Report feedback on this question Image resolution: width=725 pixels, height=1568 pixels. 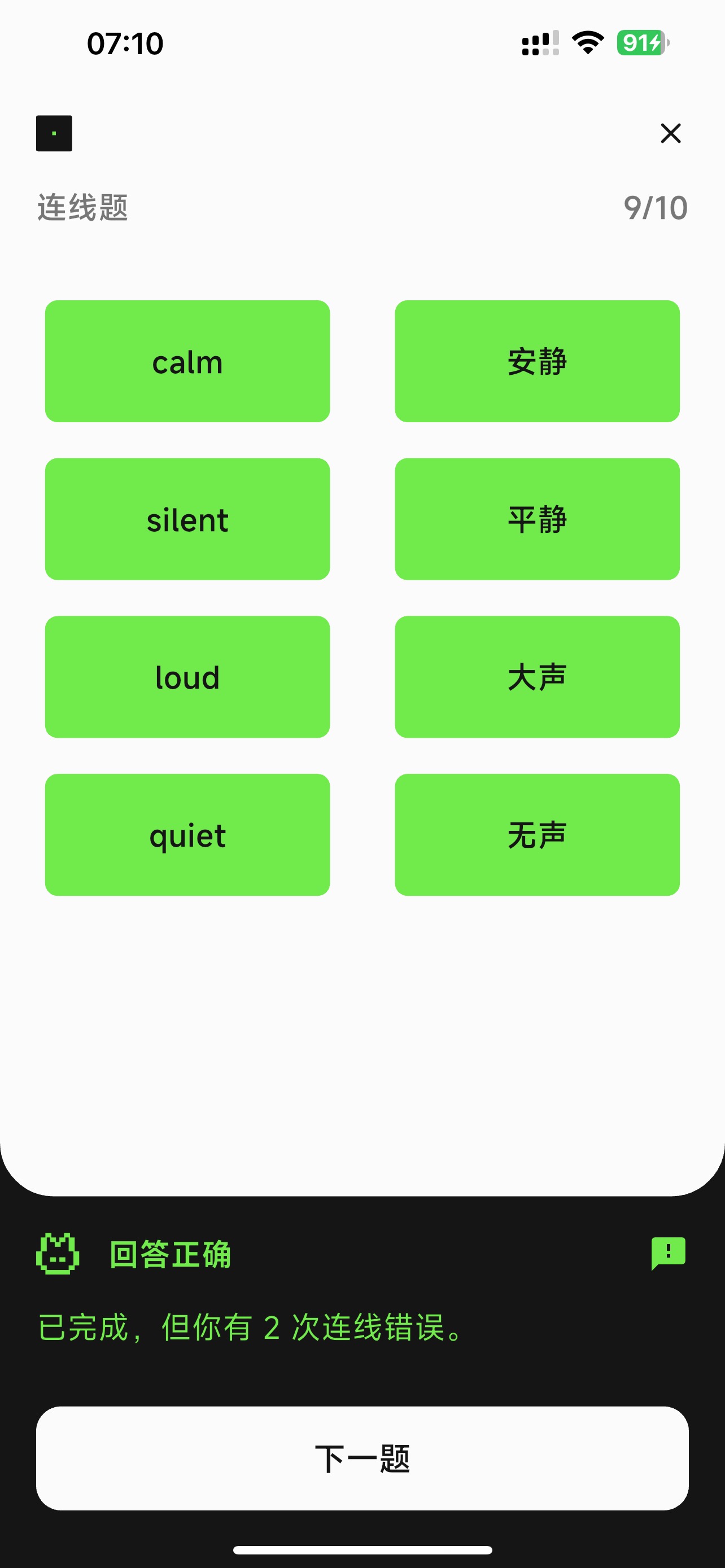point(668,1253)
